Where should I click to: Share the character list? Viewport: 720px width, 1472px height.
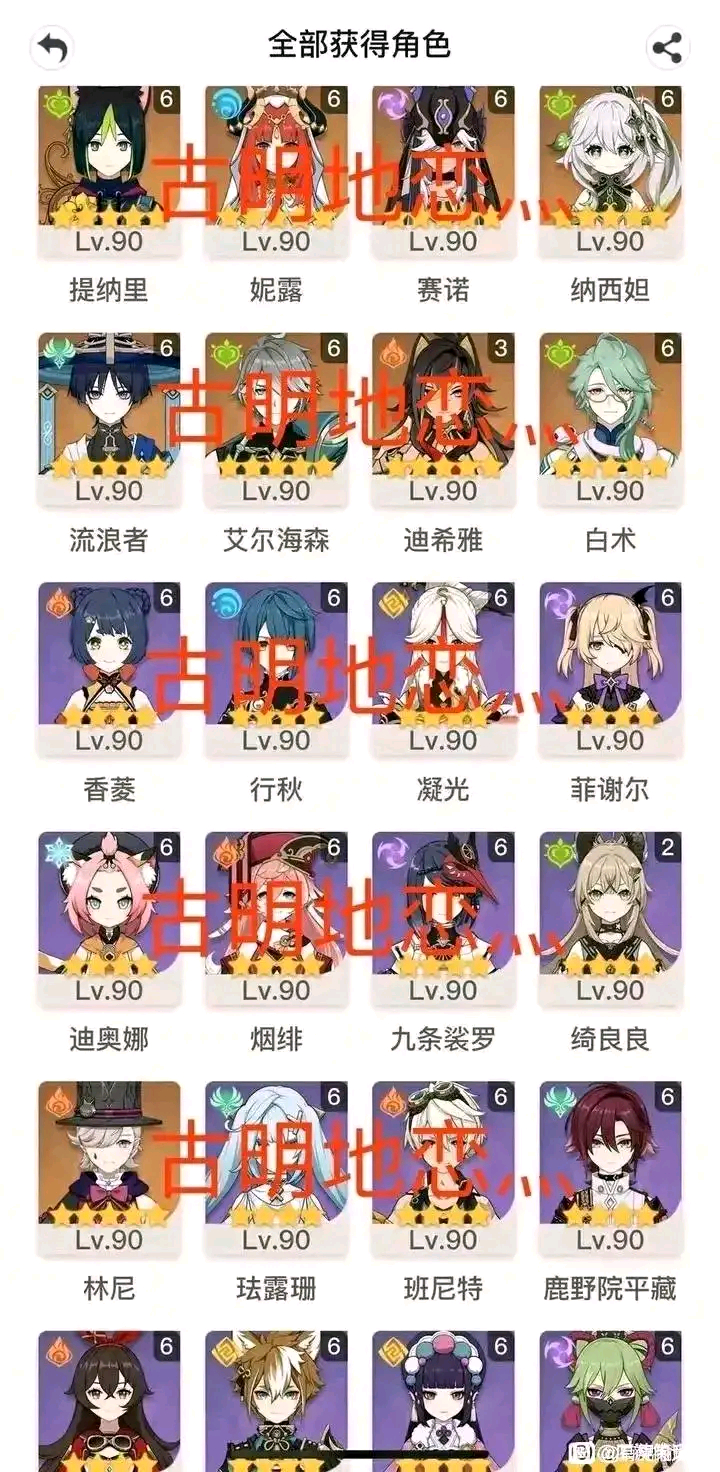click(x=667, y=47)
